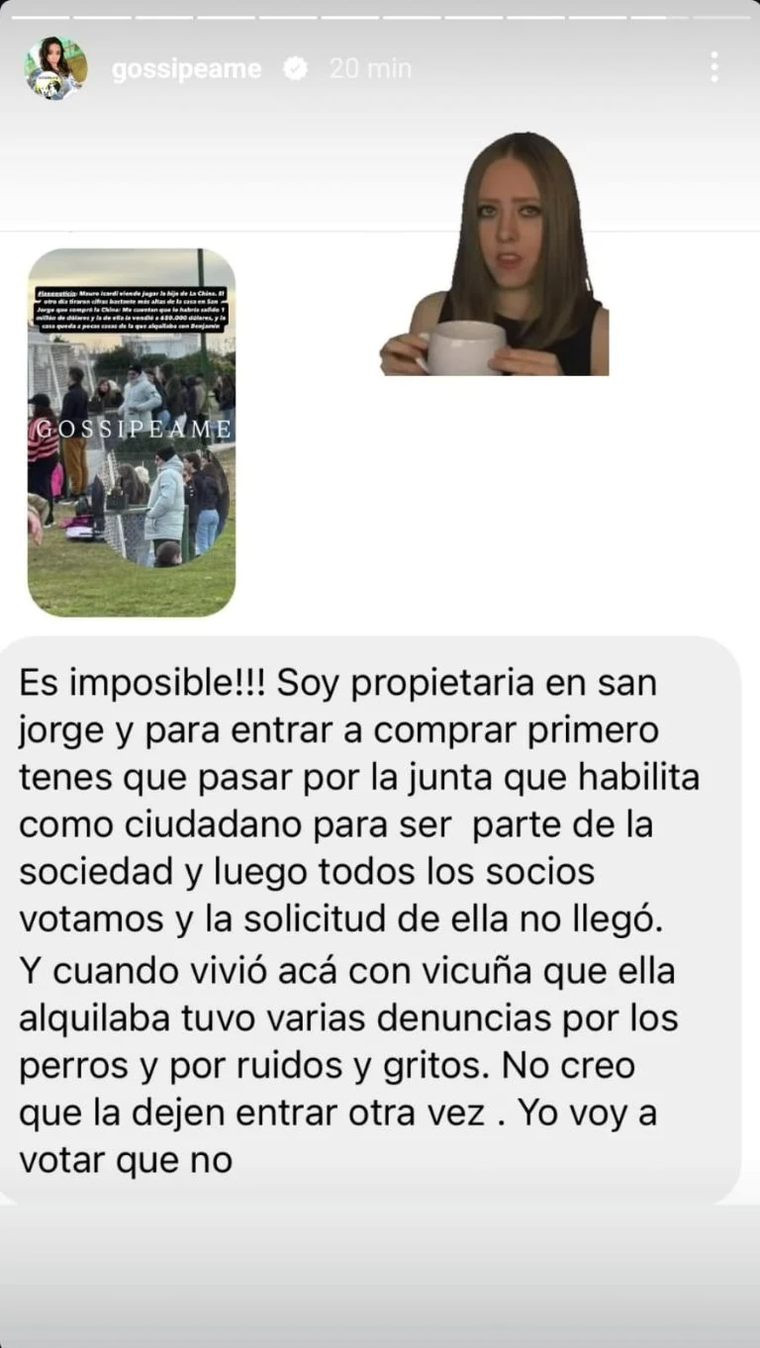Open the reshared GOSSIPEAME story thumbnail
The image size is (760, 1348).
(131, 432)
